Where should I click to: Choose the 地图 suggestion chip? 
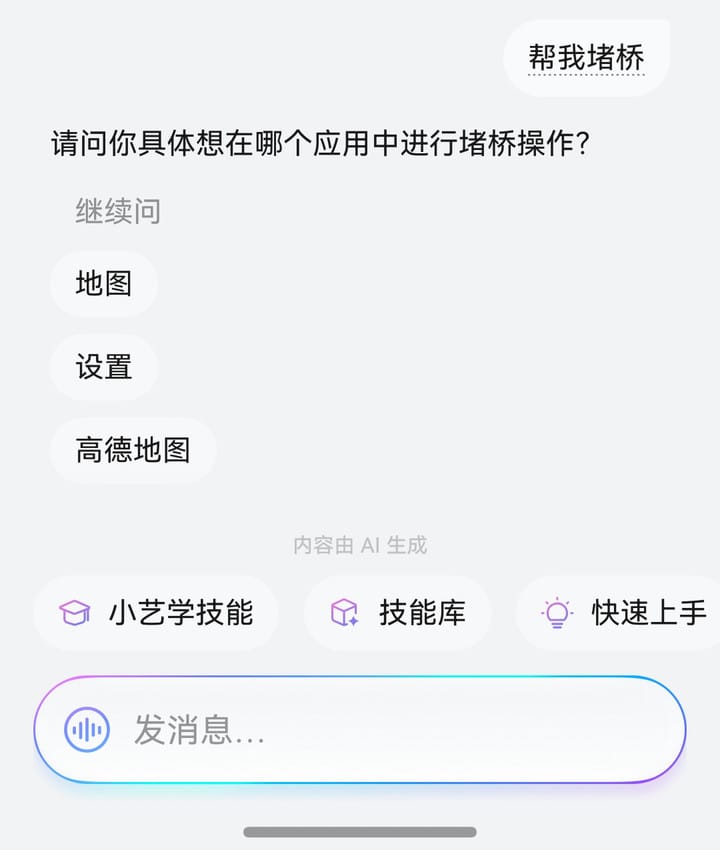pyautogui.click(x=103, y=285)
